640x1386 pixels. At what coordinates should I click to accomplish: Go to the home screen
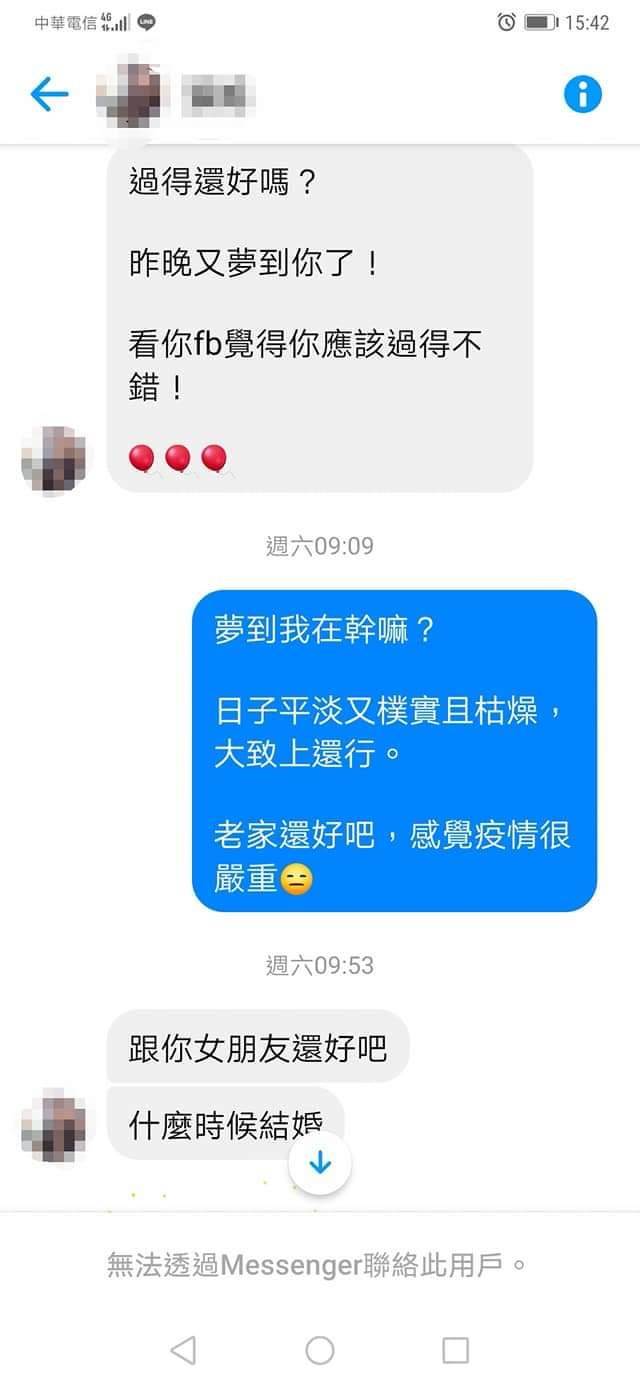320,1350
